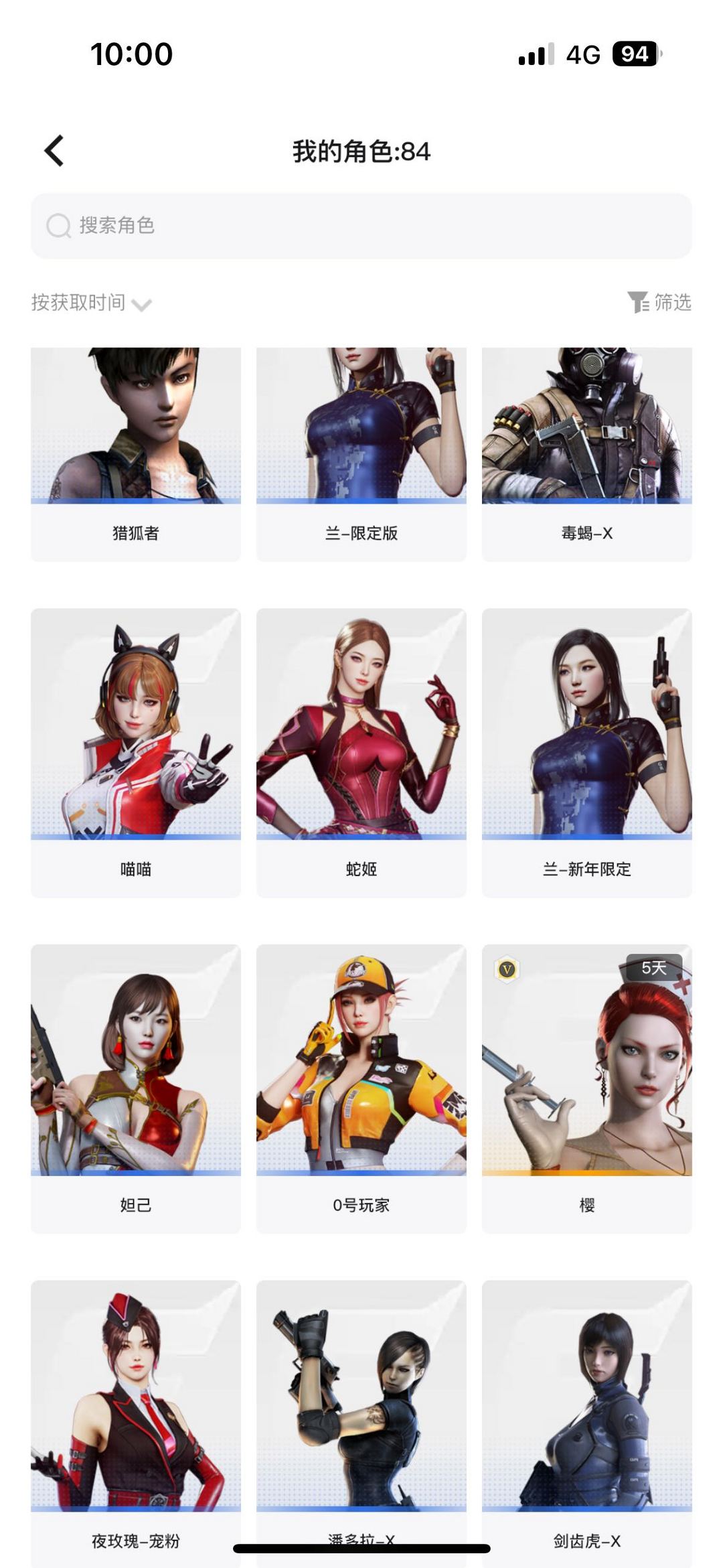View the 樱 character card
The image size is (723, 1568).
click(x=587, y=1088)
